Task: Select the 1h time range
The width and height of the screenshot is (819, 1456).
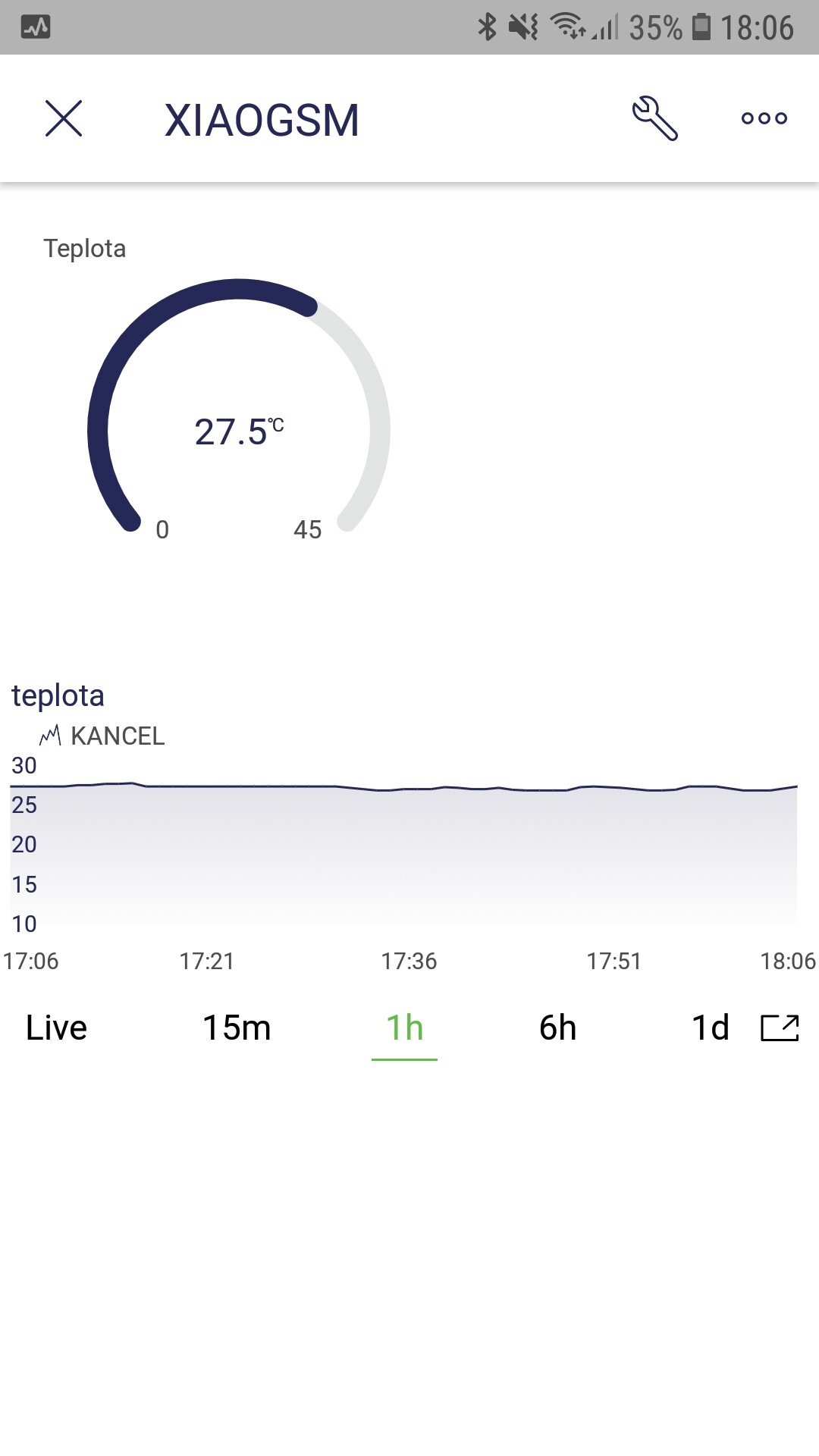Action: [x=404, y=1028]
